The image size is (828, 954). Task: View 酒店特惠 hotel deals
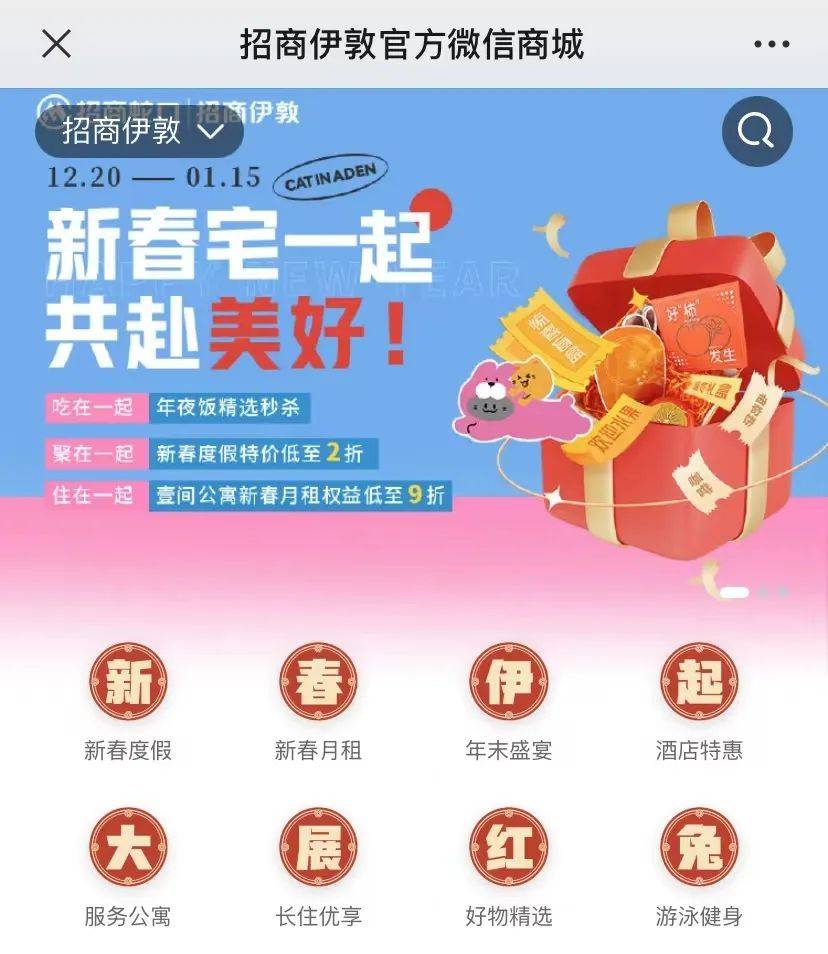pos(699,701)
